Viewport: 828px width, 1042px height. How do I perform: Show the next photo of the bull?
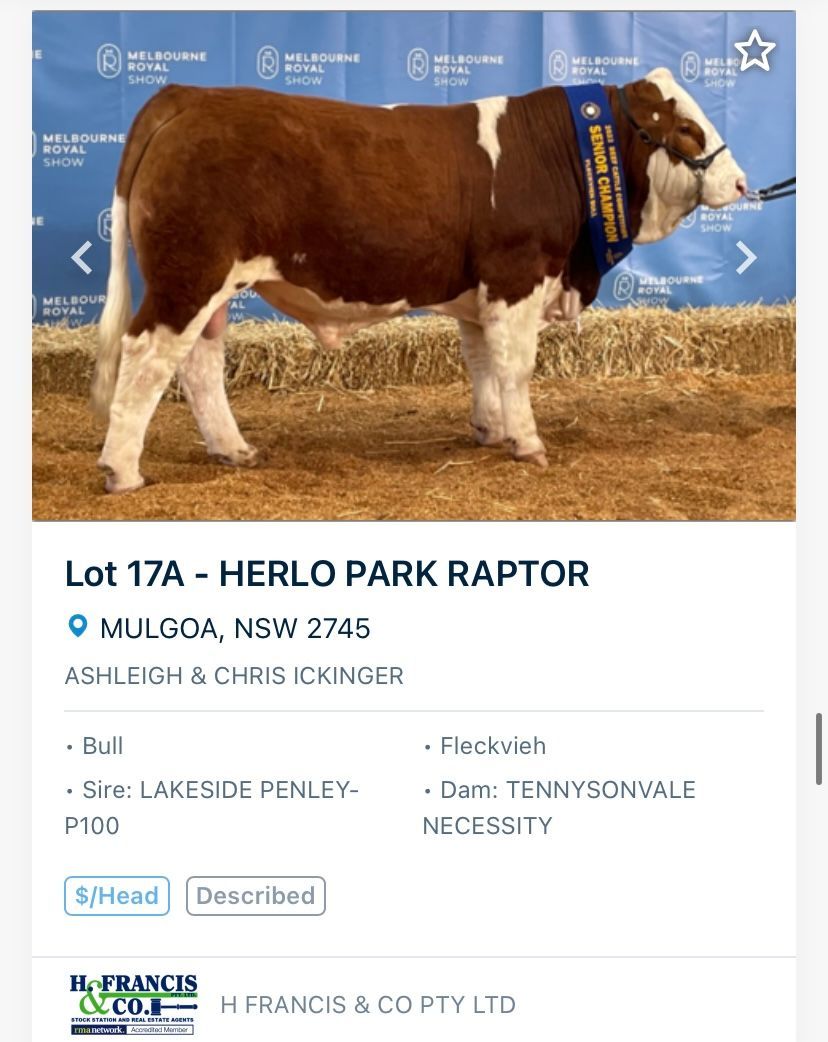[746, 258]
